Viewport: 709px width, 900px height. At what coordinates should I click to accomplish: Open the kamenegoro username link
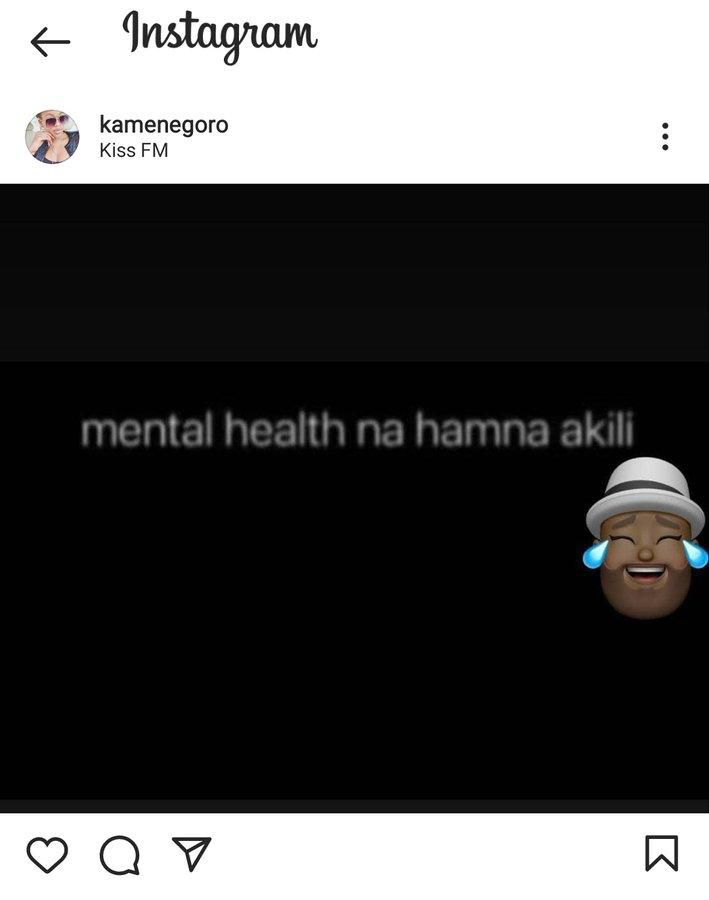pos(163,125)
